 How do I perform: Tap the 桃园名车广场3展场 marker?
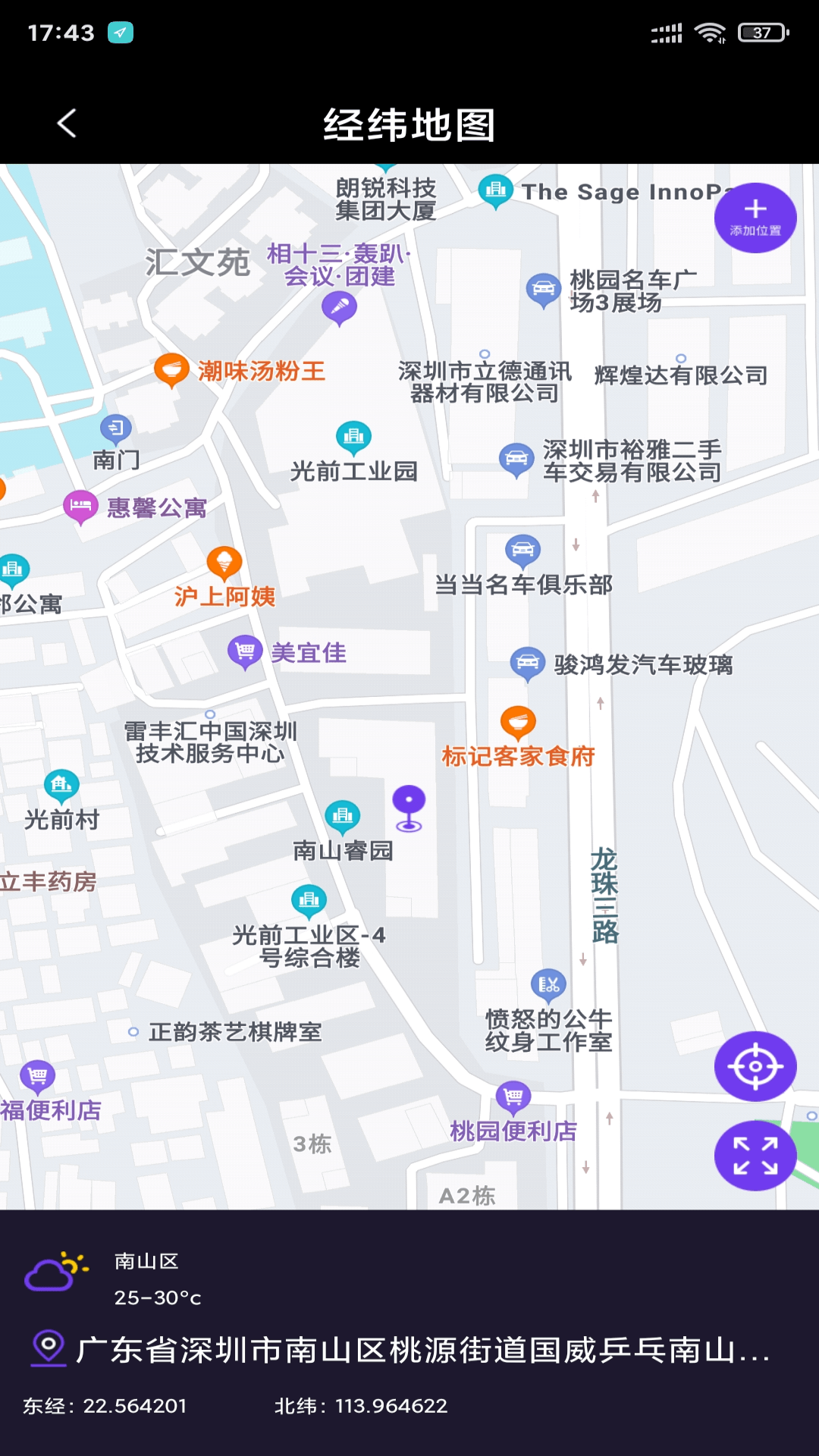544,290
